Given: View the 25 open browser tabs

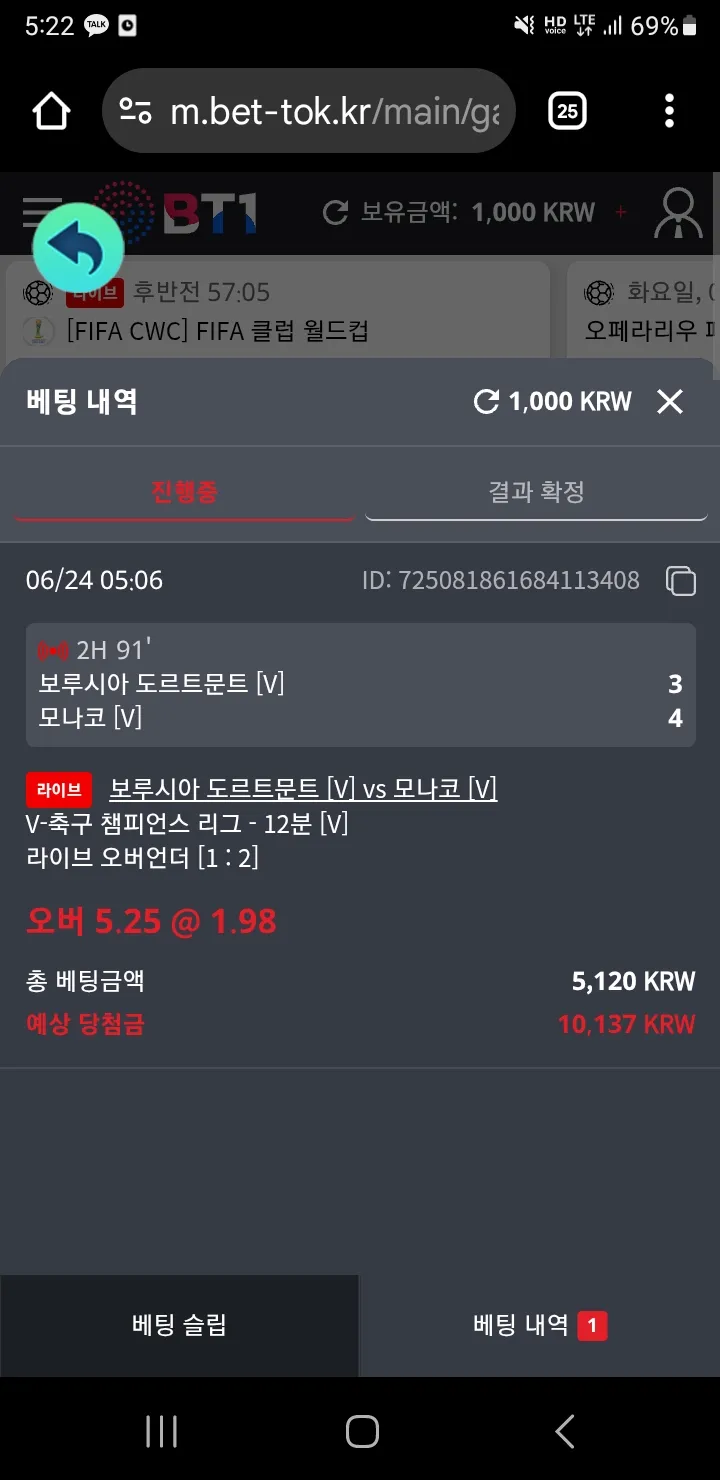Looking at the screenshot, I should click(567, 111).
